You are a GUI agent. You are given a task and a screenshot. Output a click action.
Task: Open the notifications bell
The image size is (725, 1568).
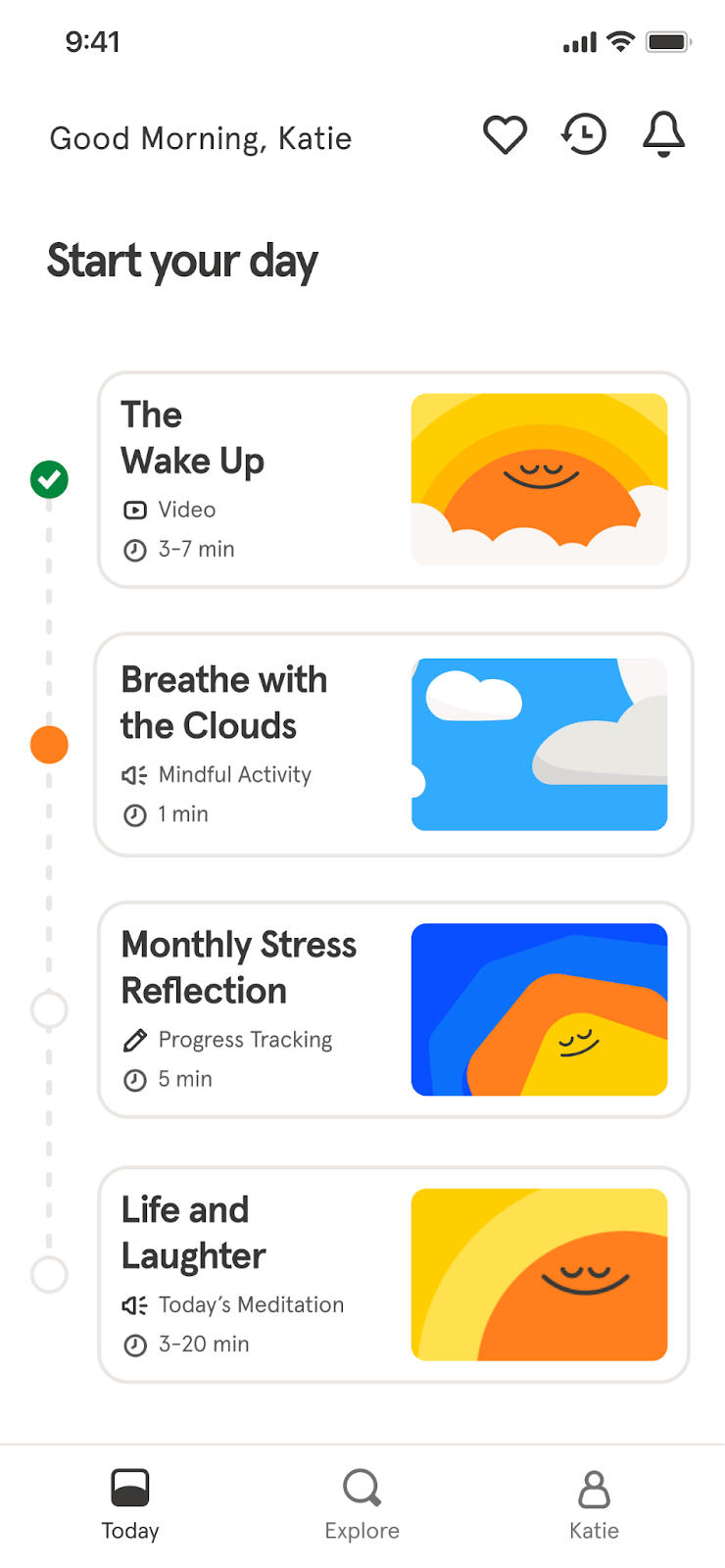[663, 134]
